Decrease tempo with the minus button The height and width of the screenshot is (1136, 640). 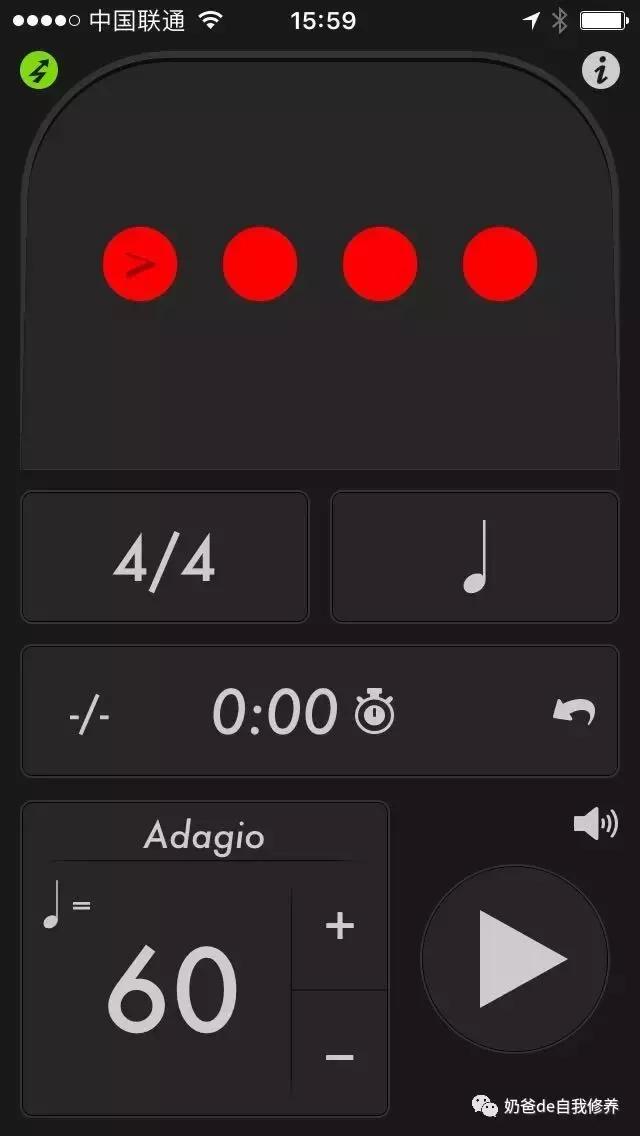pyautogui.click(x=340, y=1056)
